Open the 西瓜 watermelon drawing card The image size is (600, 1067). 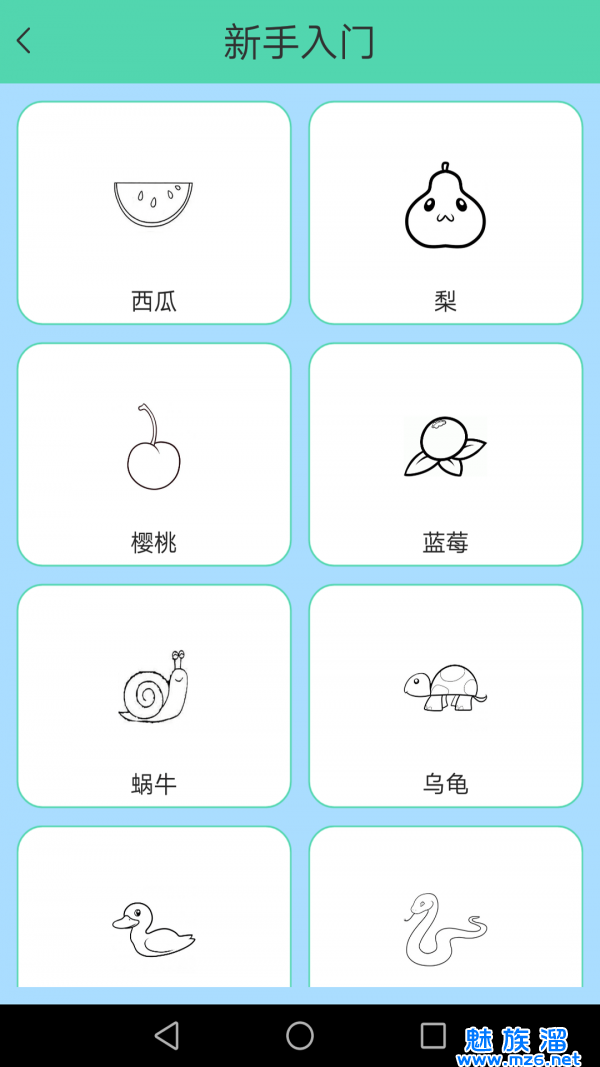tap(154, 213)
